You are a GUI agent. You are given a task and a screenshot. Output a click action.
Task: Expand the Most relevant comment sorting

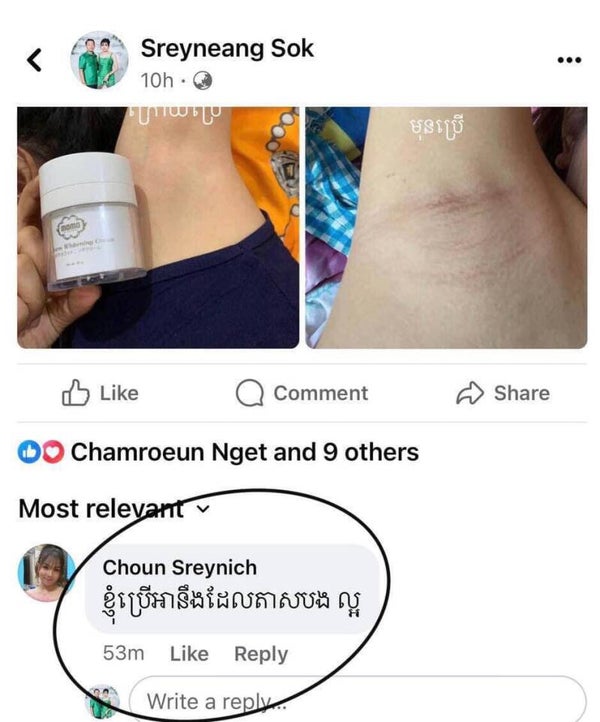pyautogui.click(x=115, y=509)
